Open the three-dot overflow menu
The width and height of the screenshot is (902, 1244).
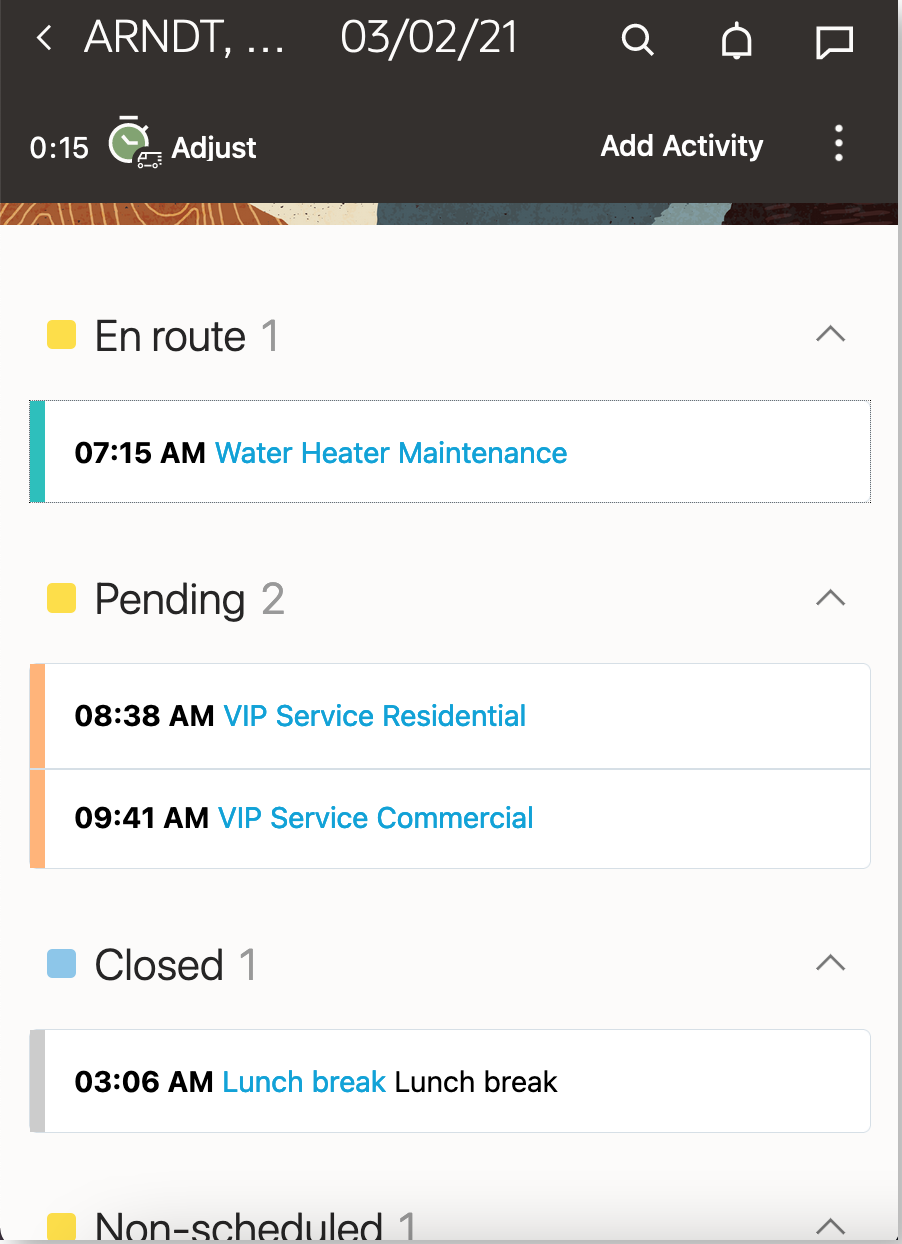(x=838, y=144)
